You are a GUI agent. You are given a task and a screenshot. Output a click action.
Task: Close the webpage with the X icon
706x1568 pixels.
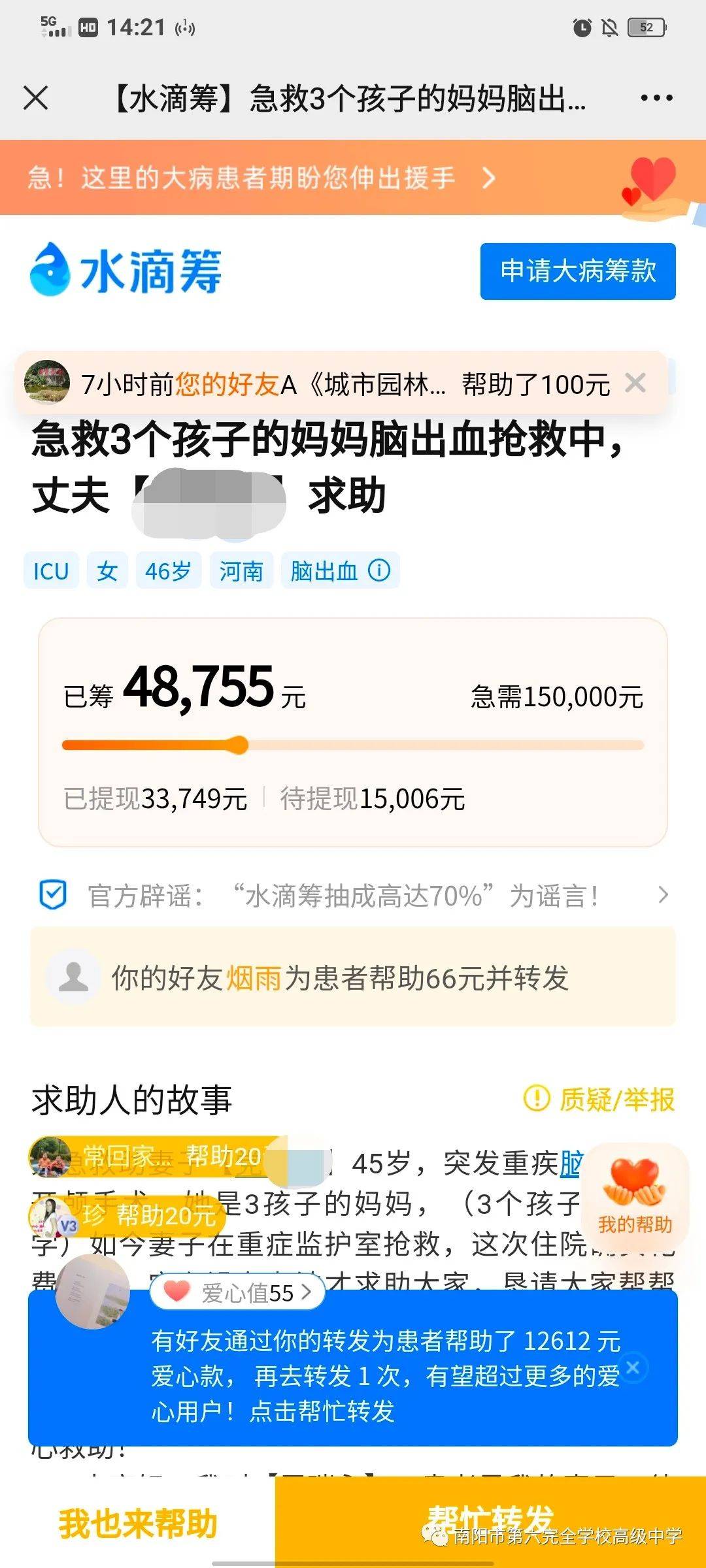click(x=35, y=99)
